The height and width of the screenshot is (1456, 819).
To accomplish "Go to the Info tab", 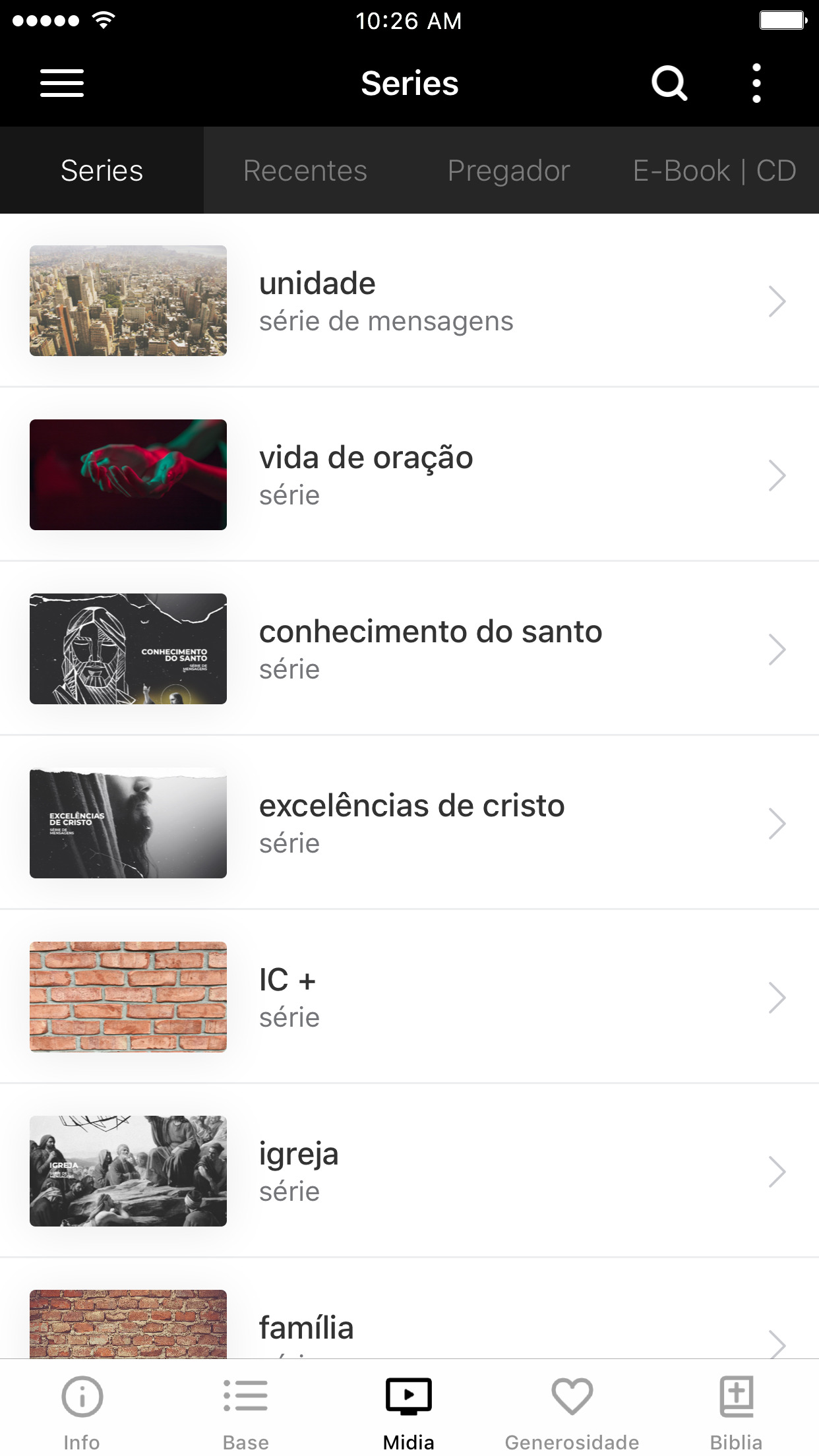I will [82, 1411].
